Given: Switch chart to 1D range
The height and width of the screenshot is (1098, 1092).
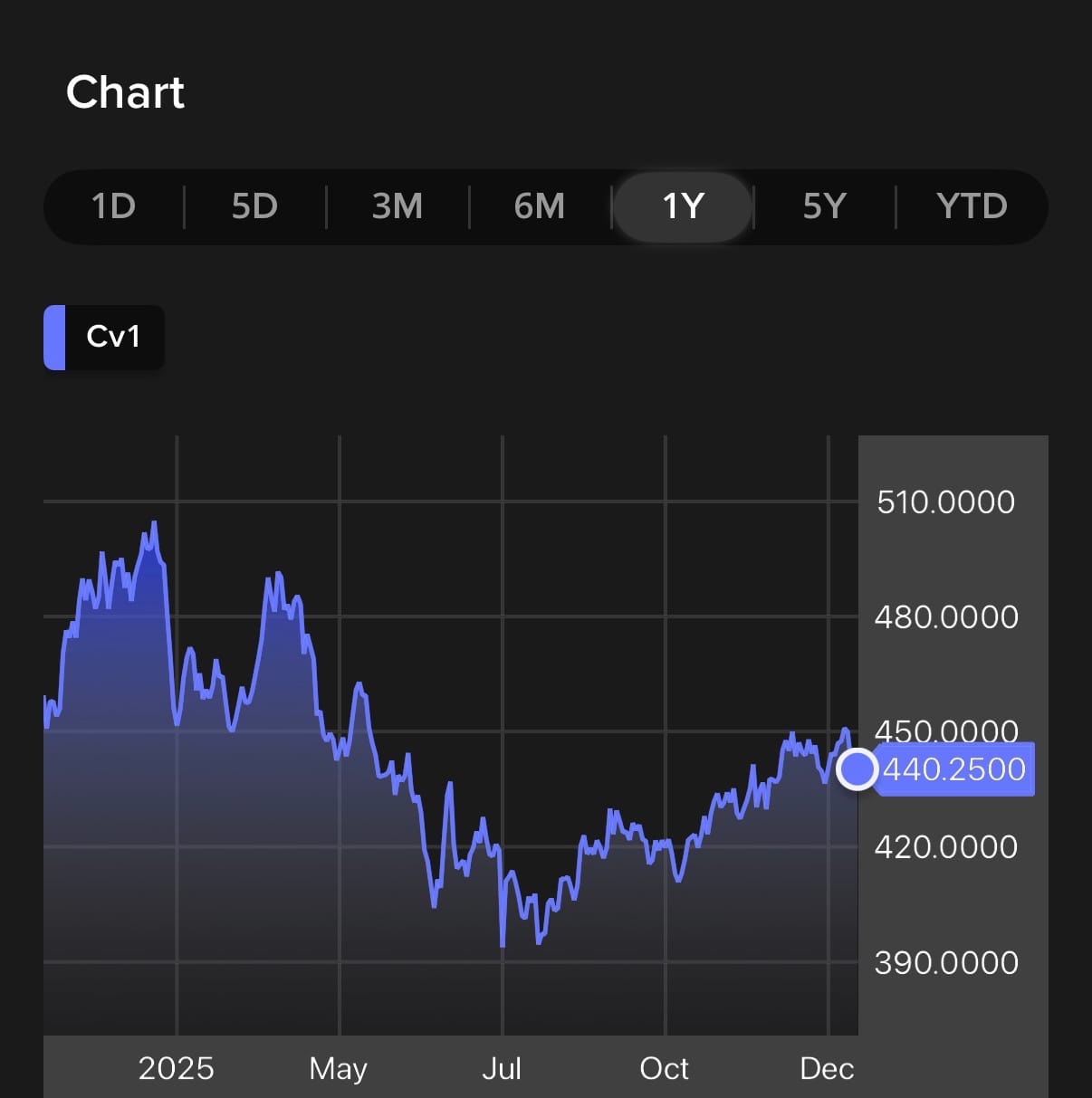Looking at the screenshot, I should [114, 206].
